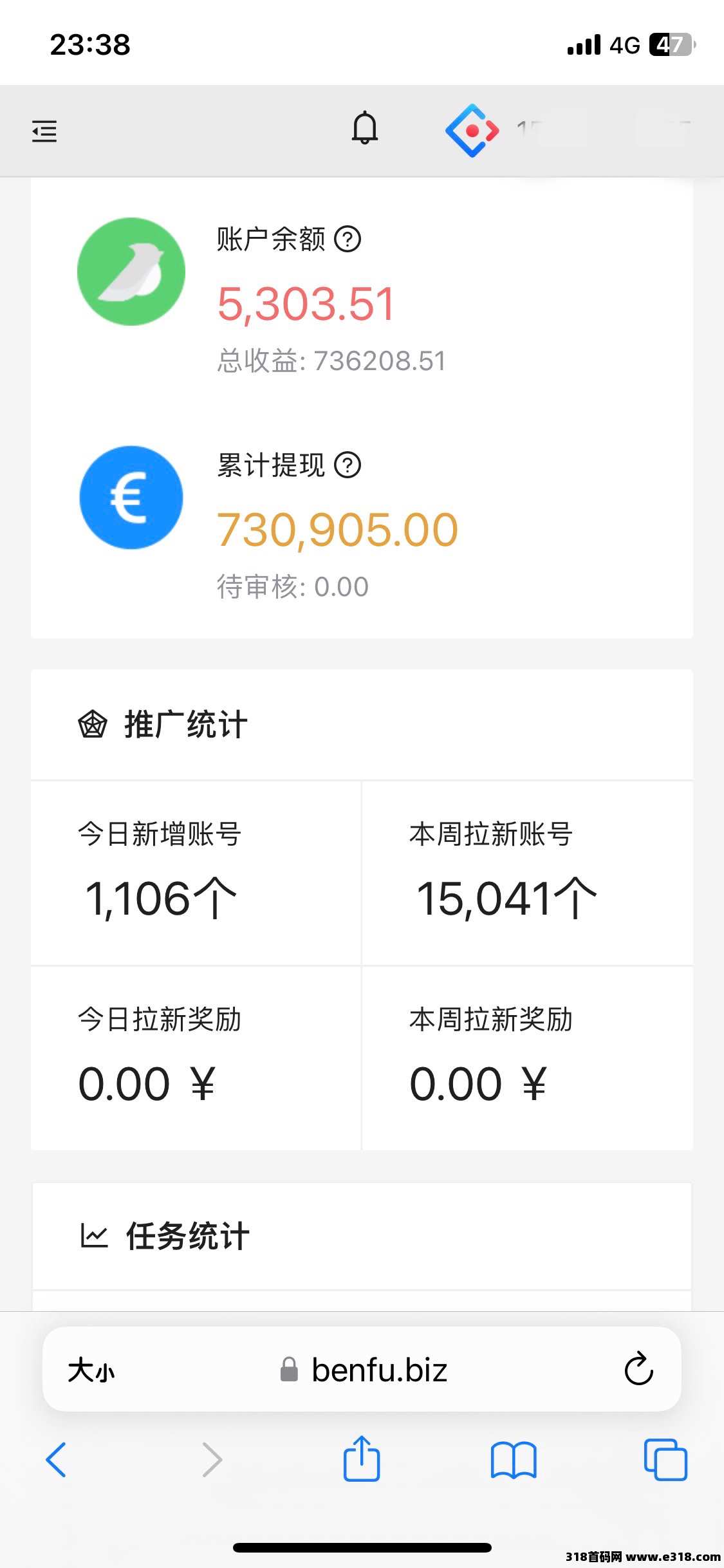Open the side menu drawer button

(44, 131)
